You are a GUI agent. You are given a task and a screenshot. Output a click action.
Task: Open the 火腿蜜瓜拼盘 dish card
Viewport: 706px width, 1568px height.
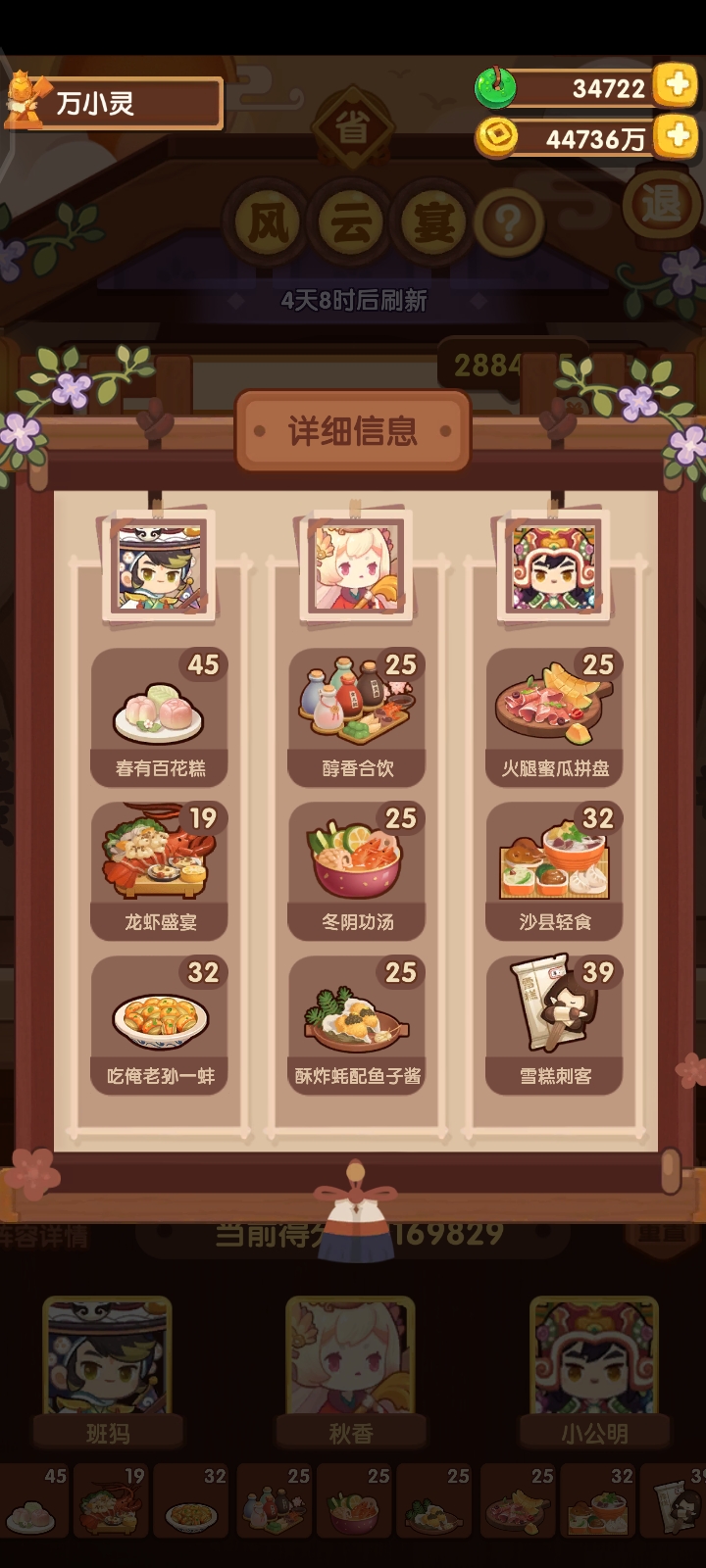click(555, 716)
